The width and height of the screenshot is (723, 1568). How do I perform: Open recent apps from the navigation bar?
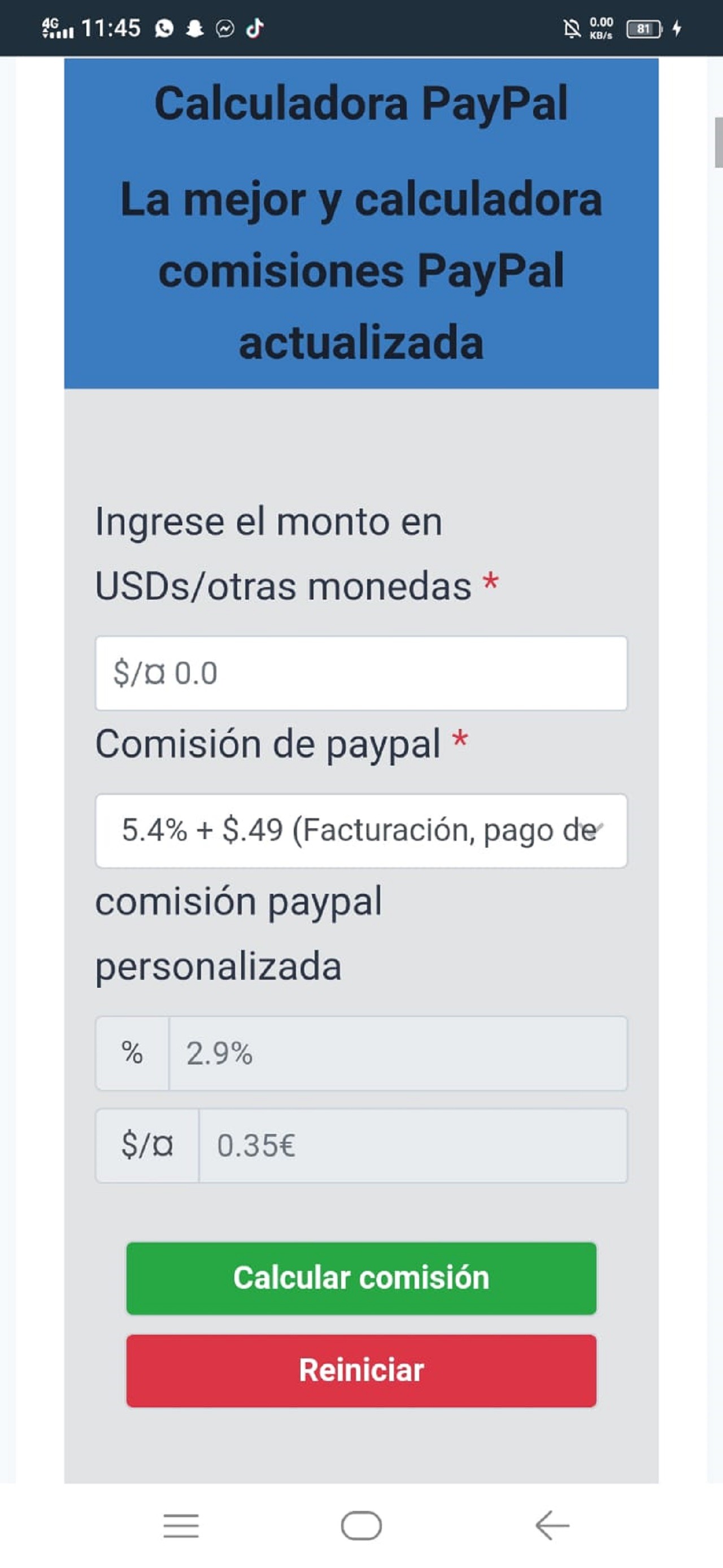click(x=181, y=1526)
